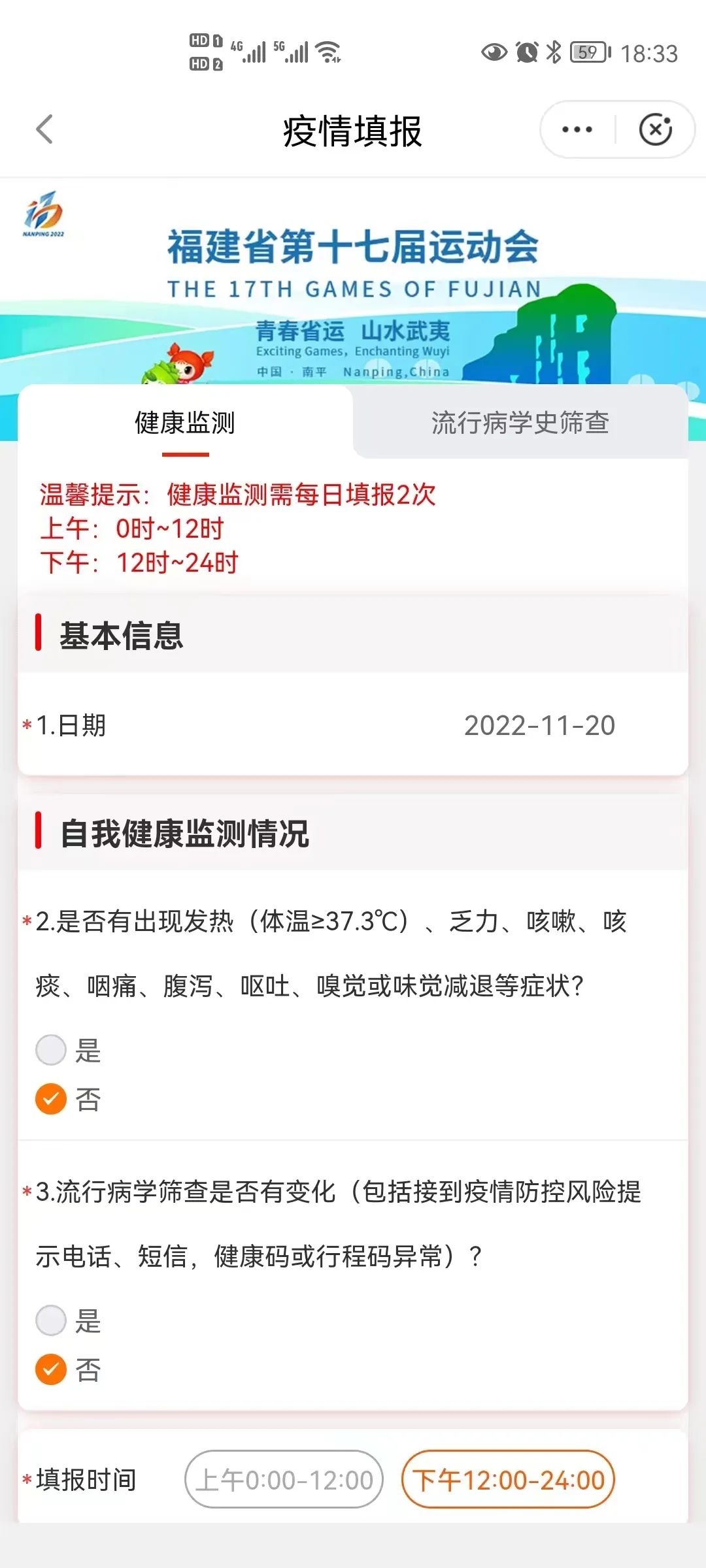Pick the 下午12:00-24:00 reporting time

(x=509, y=1479)
